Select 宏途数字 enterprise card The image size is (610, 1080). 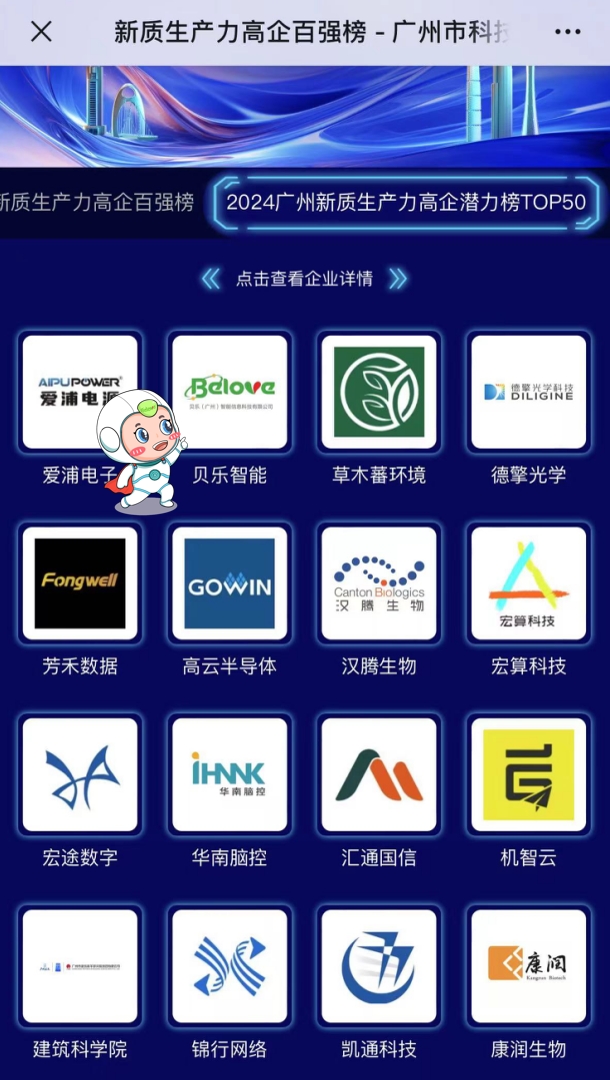(x=80, y=775)
